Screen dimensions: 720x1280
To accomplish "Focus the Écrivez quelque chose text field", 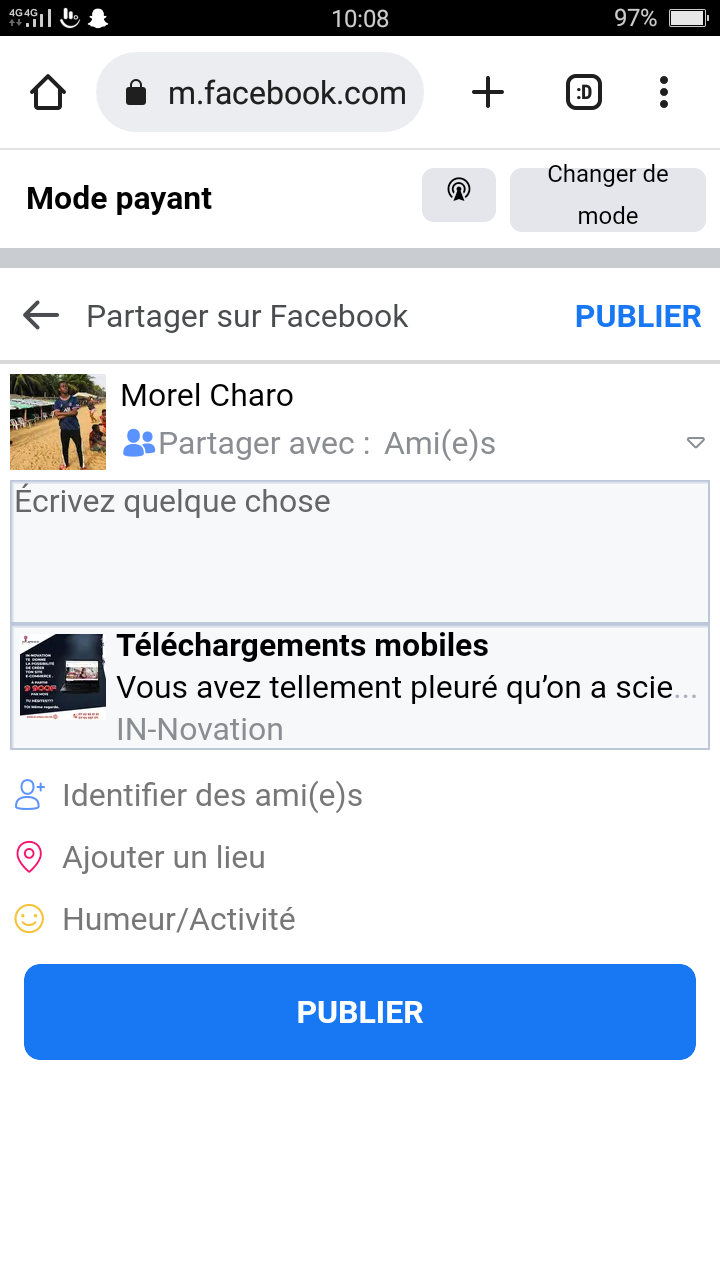I will pos(360,552).
